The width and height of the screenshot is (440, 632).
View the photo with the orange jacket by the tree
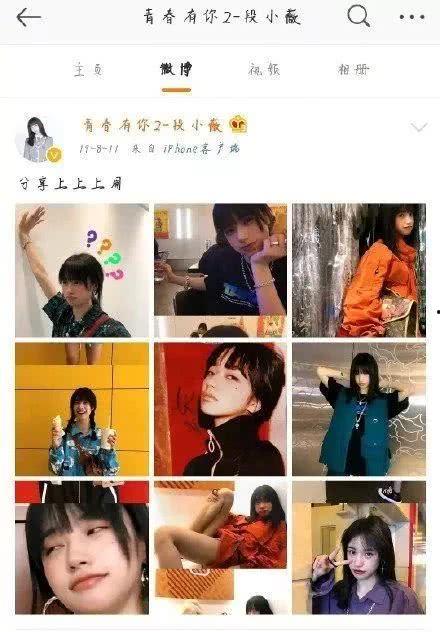[359, 270]
